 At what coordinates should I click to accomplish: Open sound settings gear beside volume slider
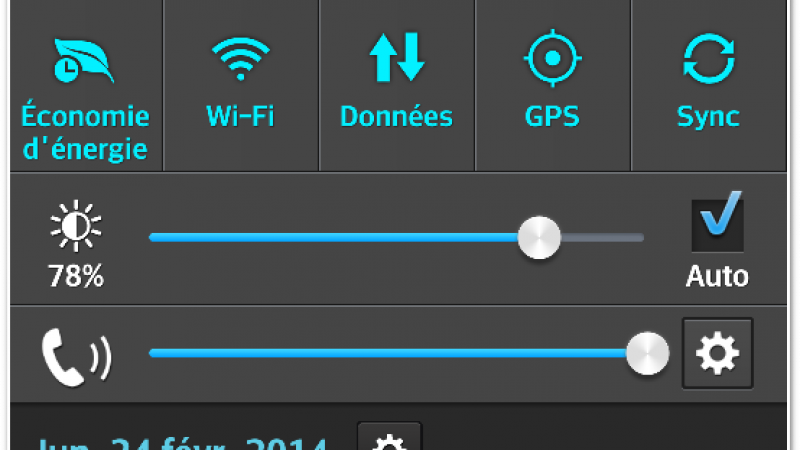(x=717, y=353)
